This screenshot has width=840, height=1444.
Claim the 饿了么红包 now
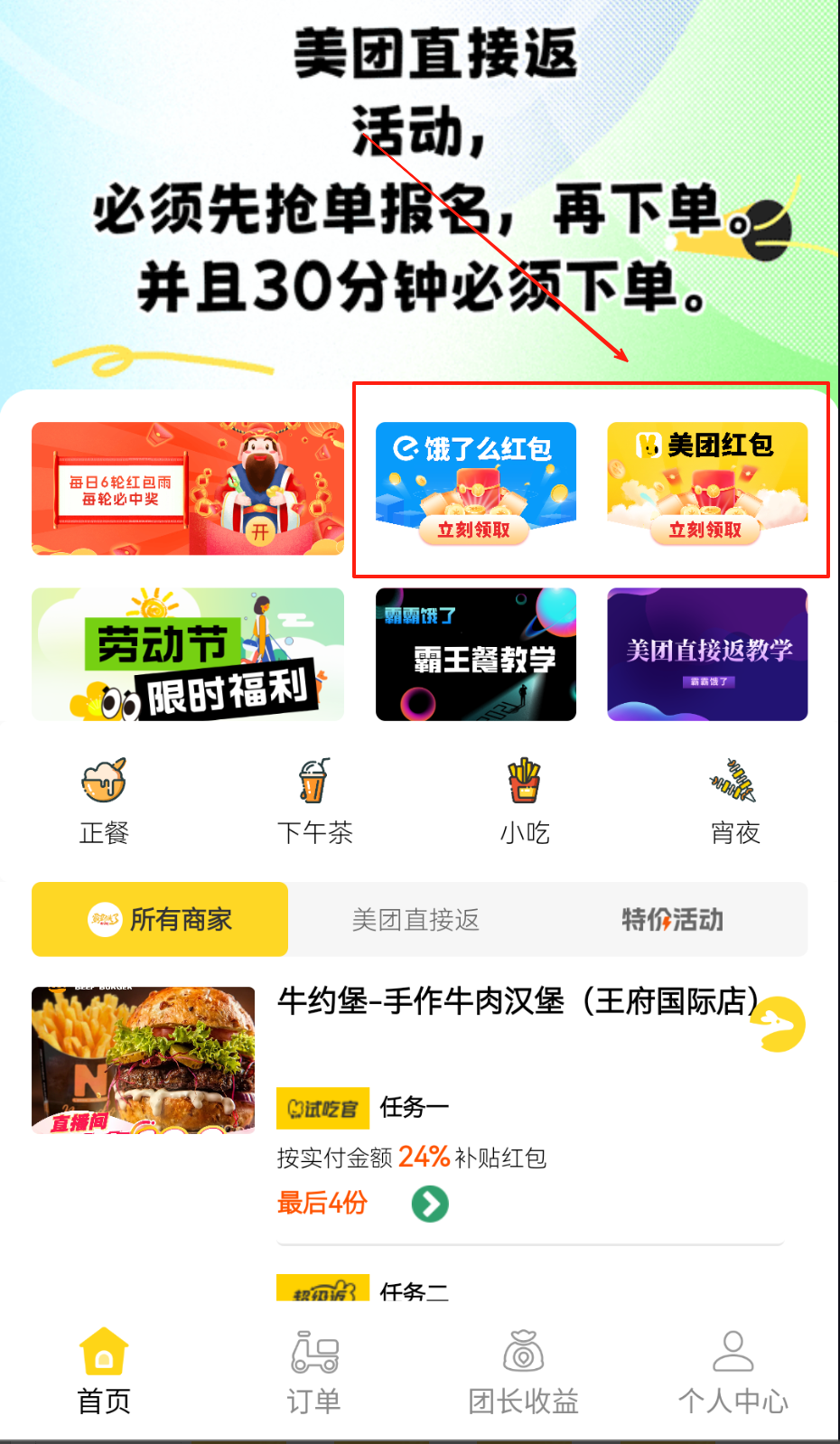474,530
